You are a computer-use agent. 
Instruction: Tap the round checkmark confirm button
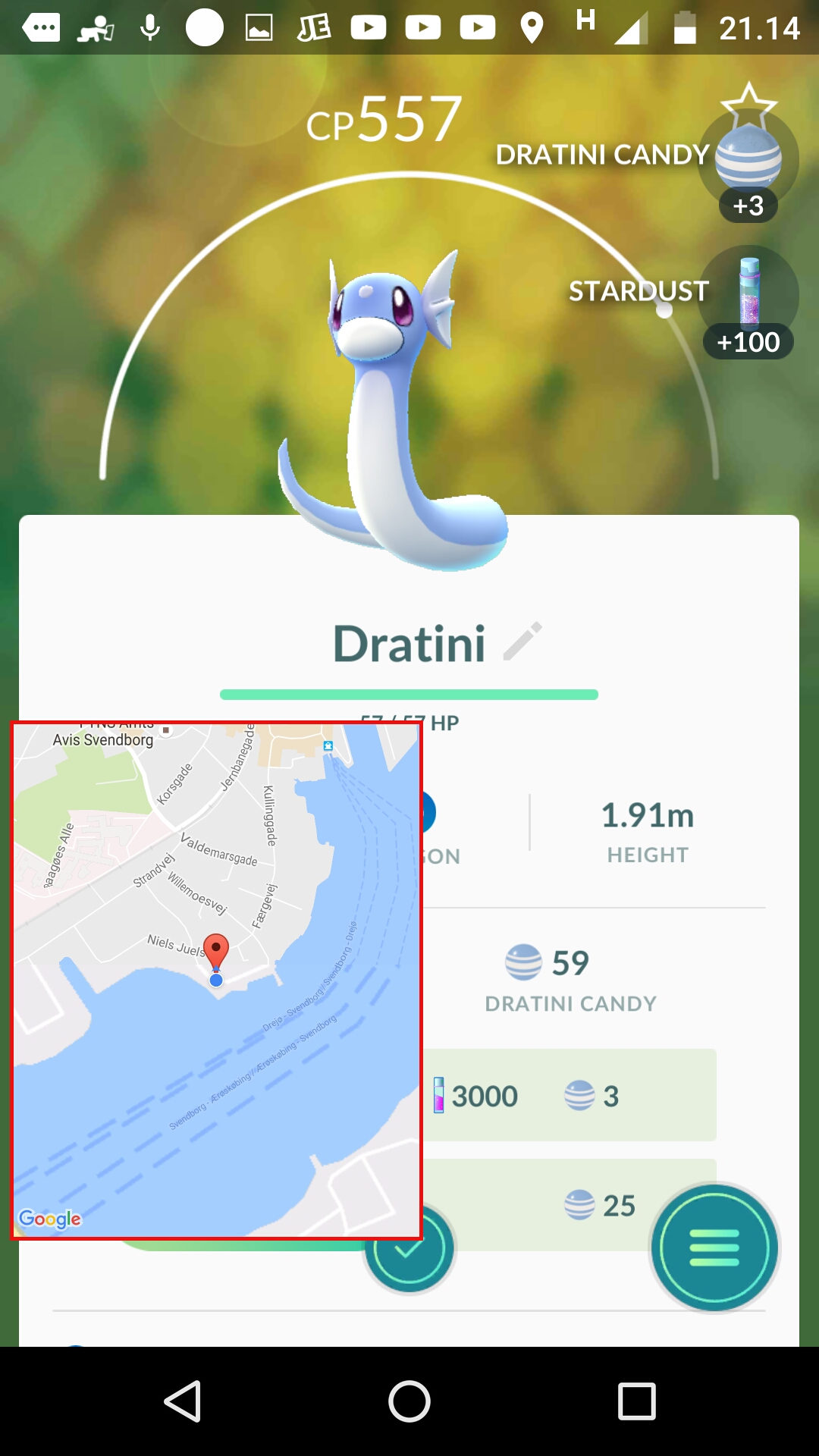(409, 1248)
